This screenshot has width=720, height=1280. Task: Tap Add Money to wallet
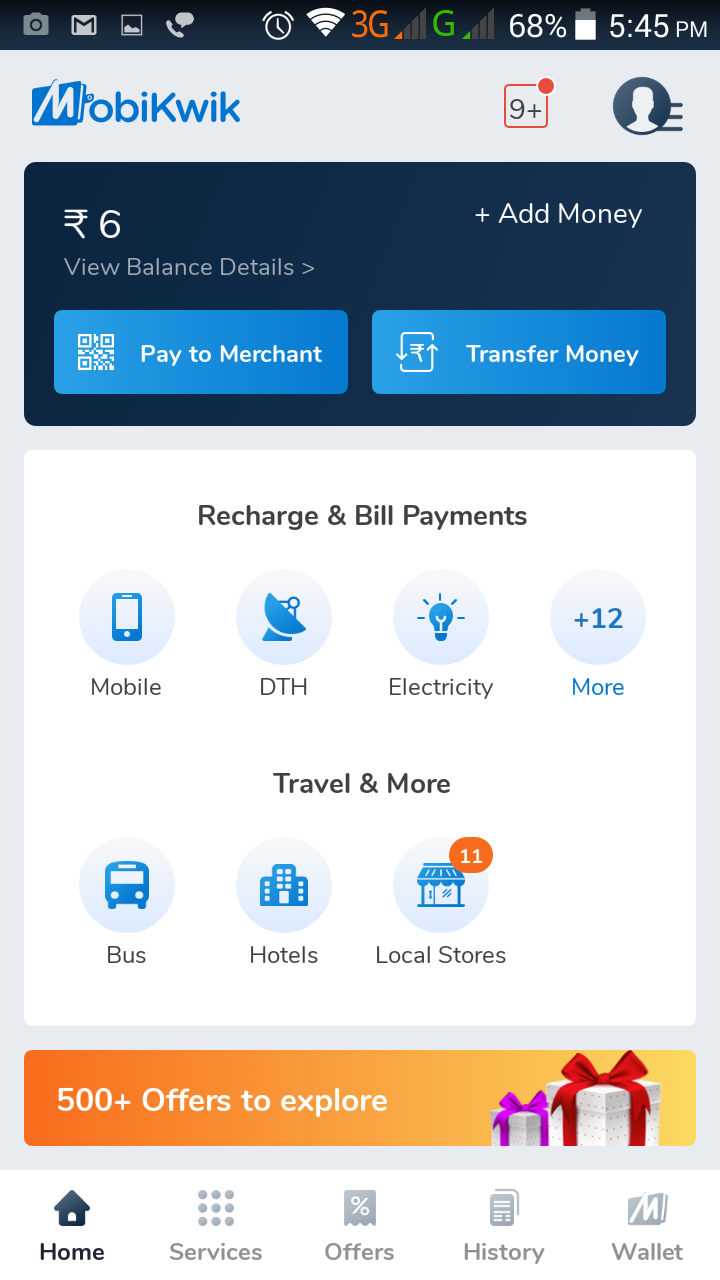[x=558, y=214]
